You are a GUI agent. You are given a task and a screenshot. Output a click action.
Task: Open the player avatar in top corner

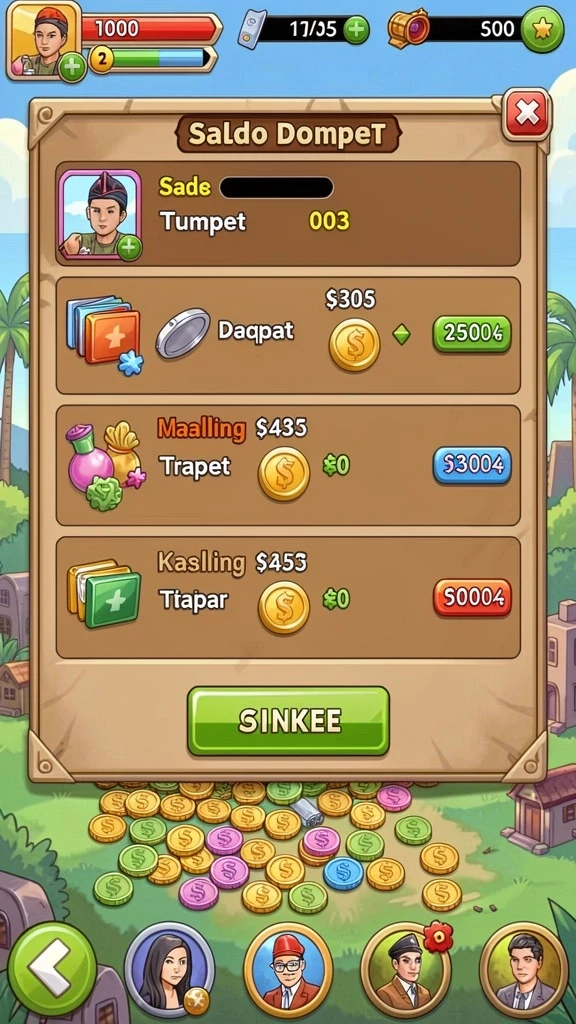[43, 39]
